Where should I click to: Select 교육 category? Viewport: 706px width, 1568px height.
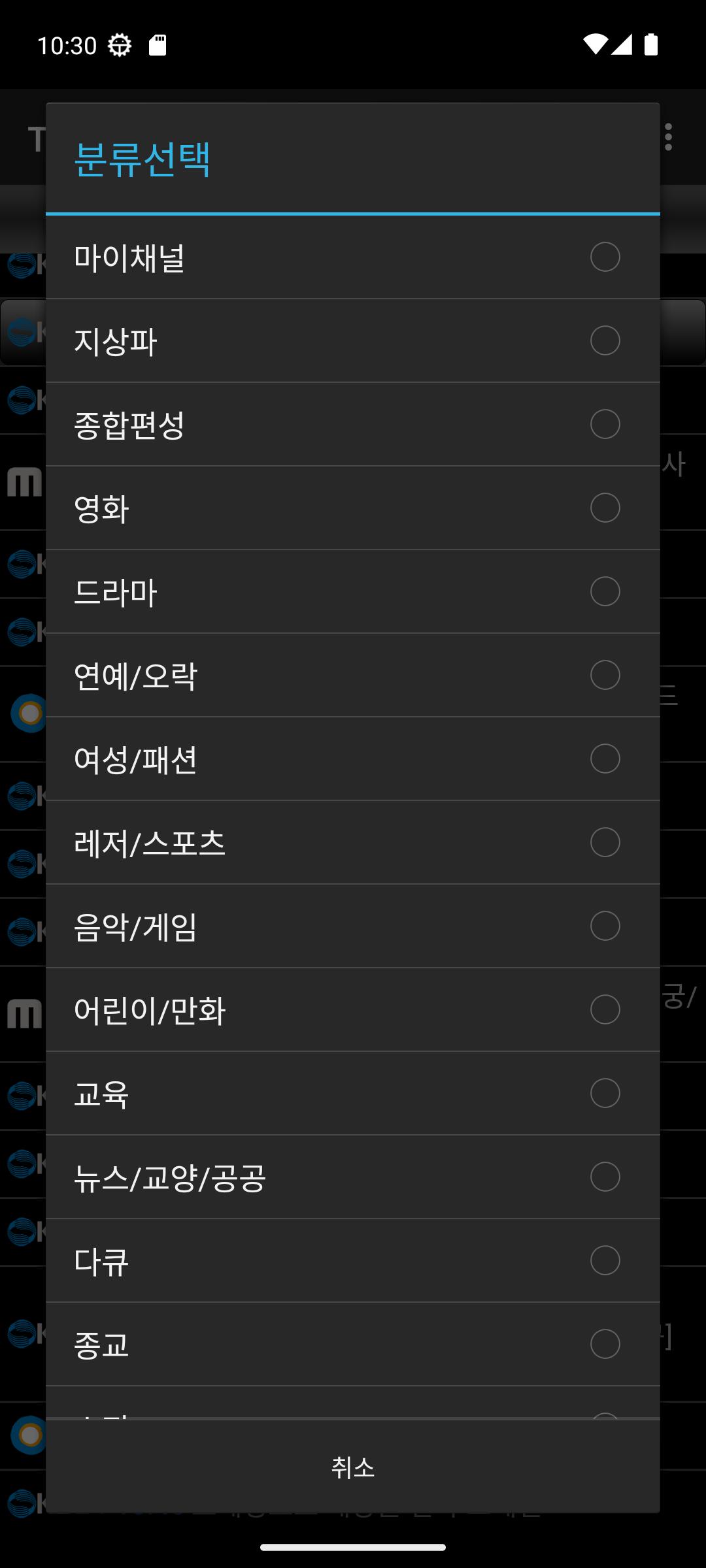[352, 1093]
